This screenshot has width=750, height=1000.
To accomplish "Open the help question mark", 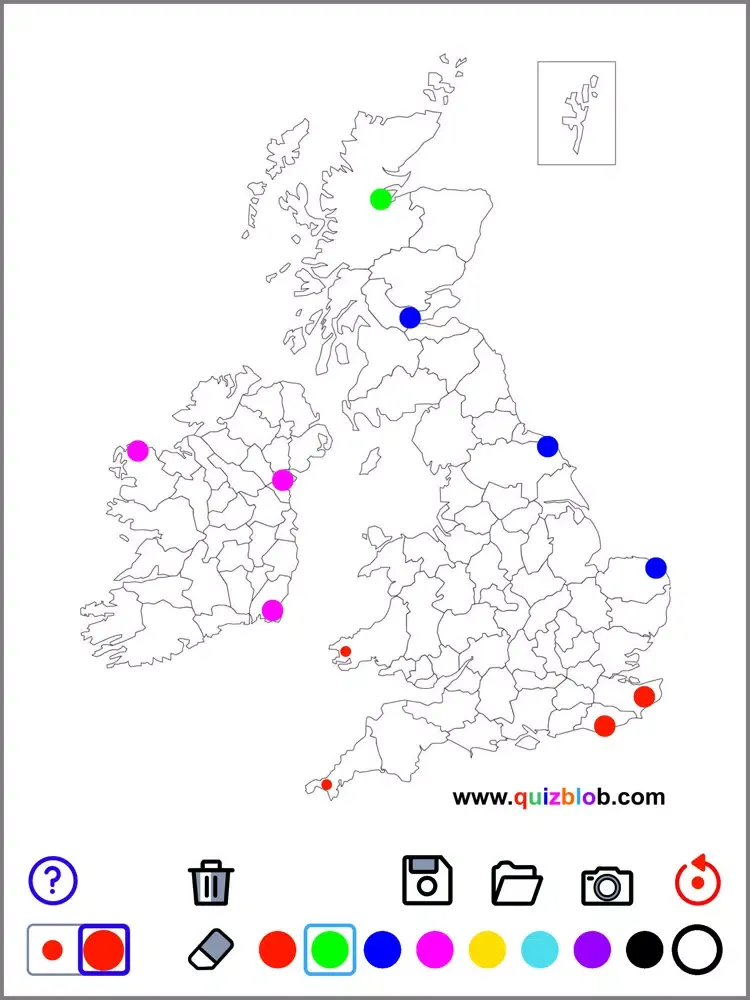I will (x=53, y=880).
